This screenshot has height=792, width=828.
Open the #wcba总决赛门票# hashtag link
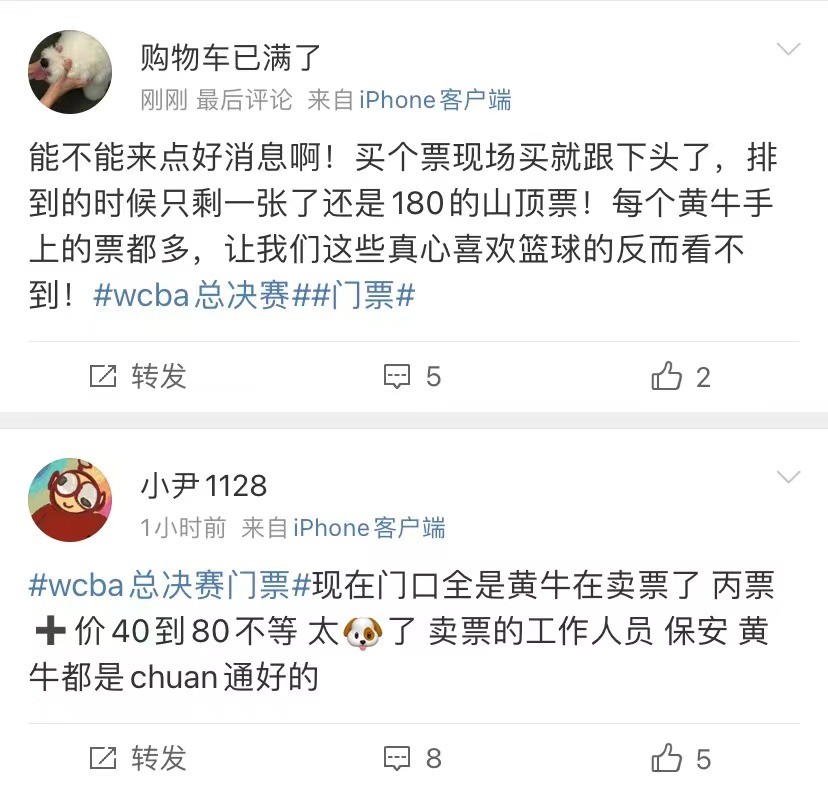167,583
